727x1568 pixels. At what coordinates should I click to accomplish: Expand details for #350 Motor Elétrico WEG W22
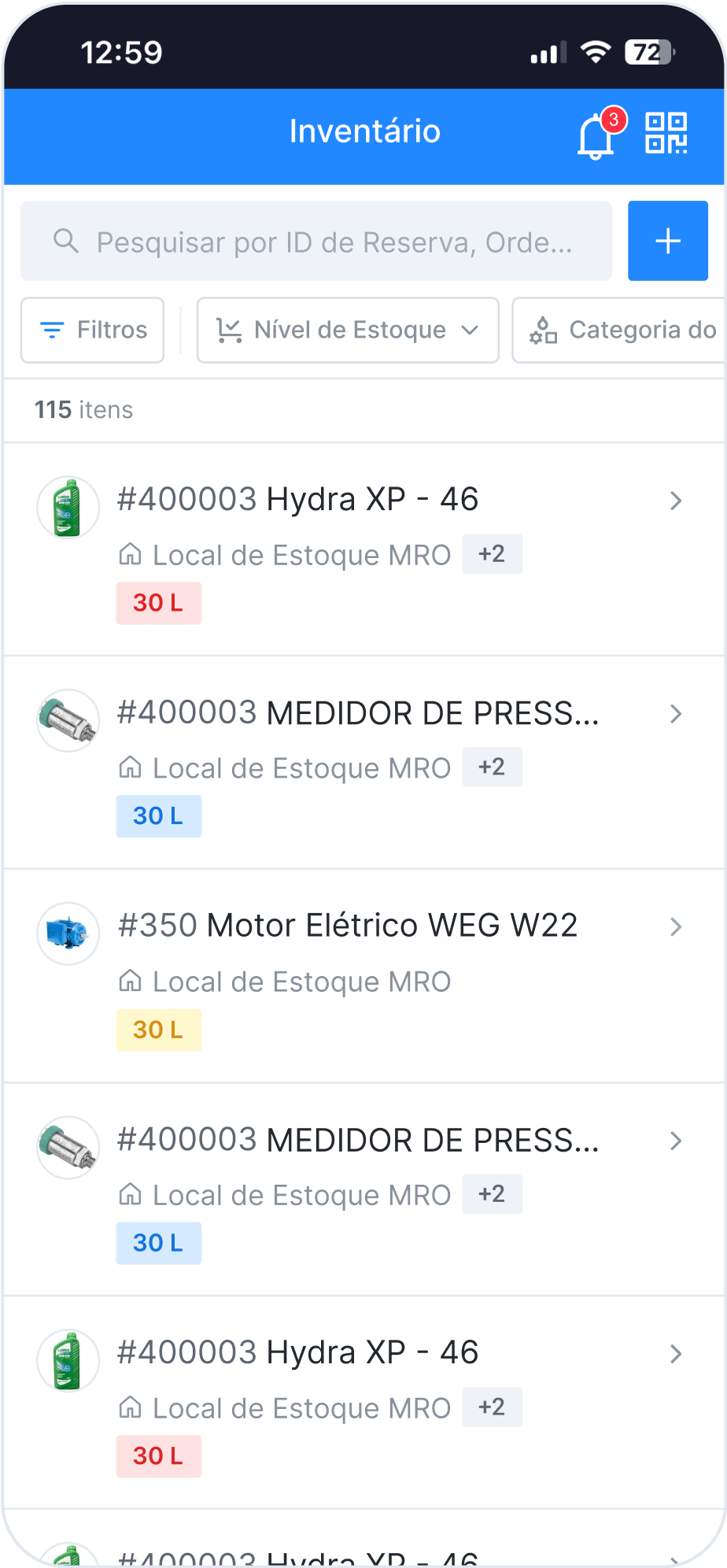(x=676, y=927)
